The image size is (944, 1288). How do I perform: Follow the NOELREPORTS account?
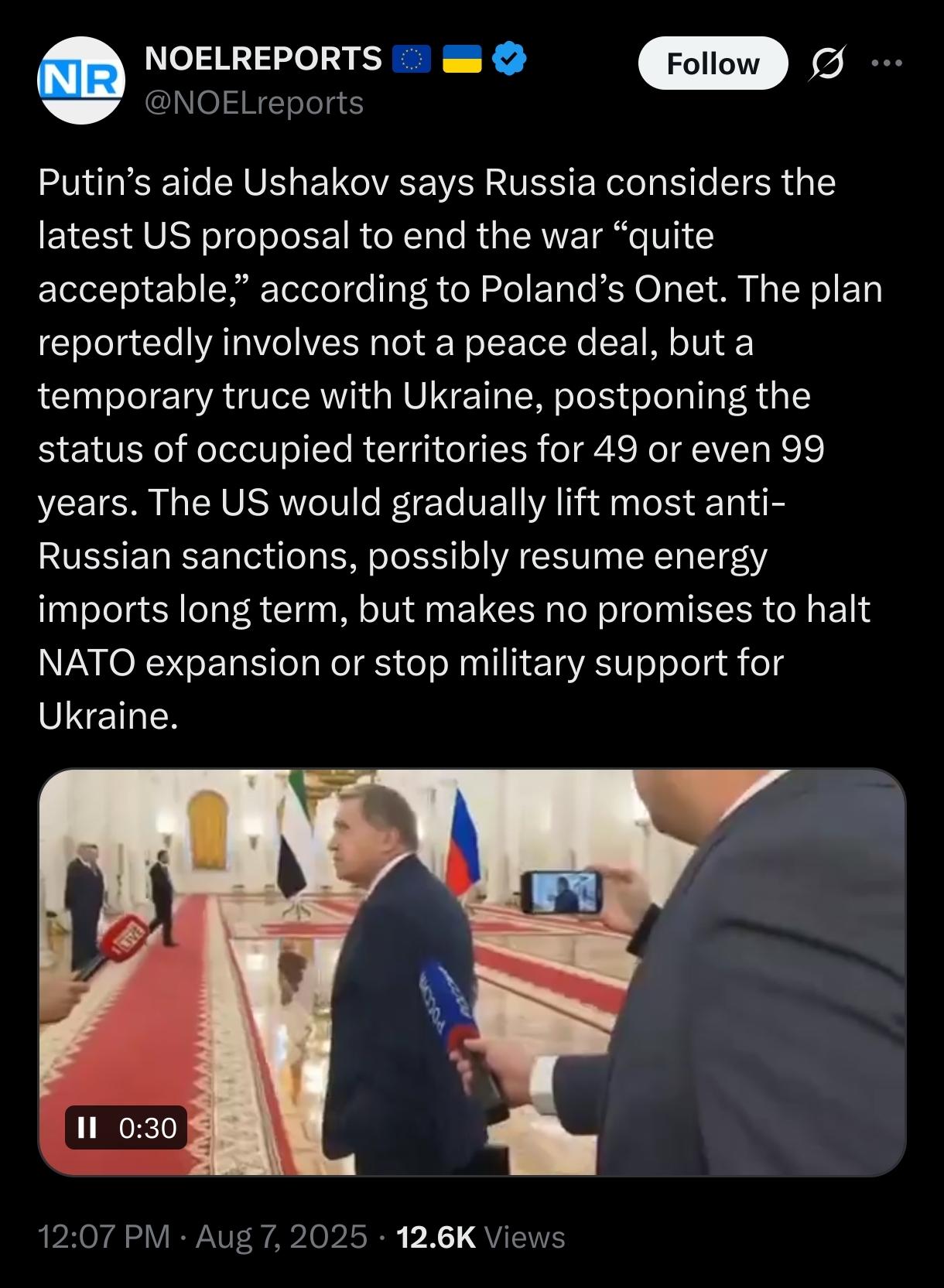click(712, 63)
